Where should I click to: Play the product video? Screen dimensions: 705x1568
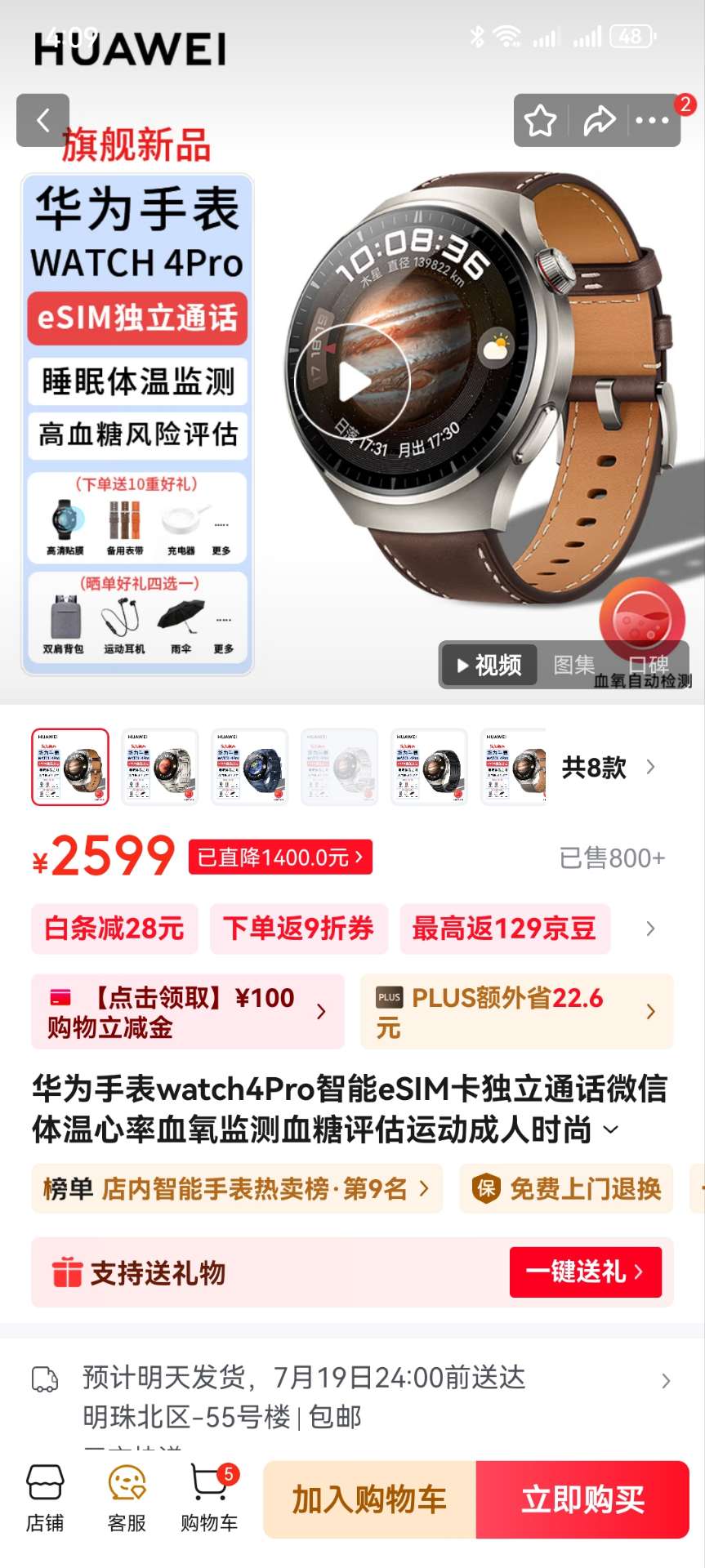coord(352,381)
